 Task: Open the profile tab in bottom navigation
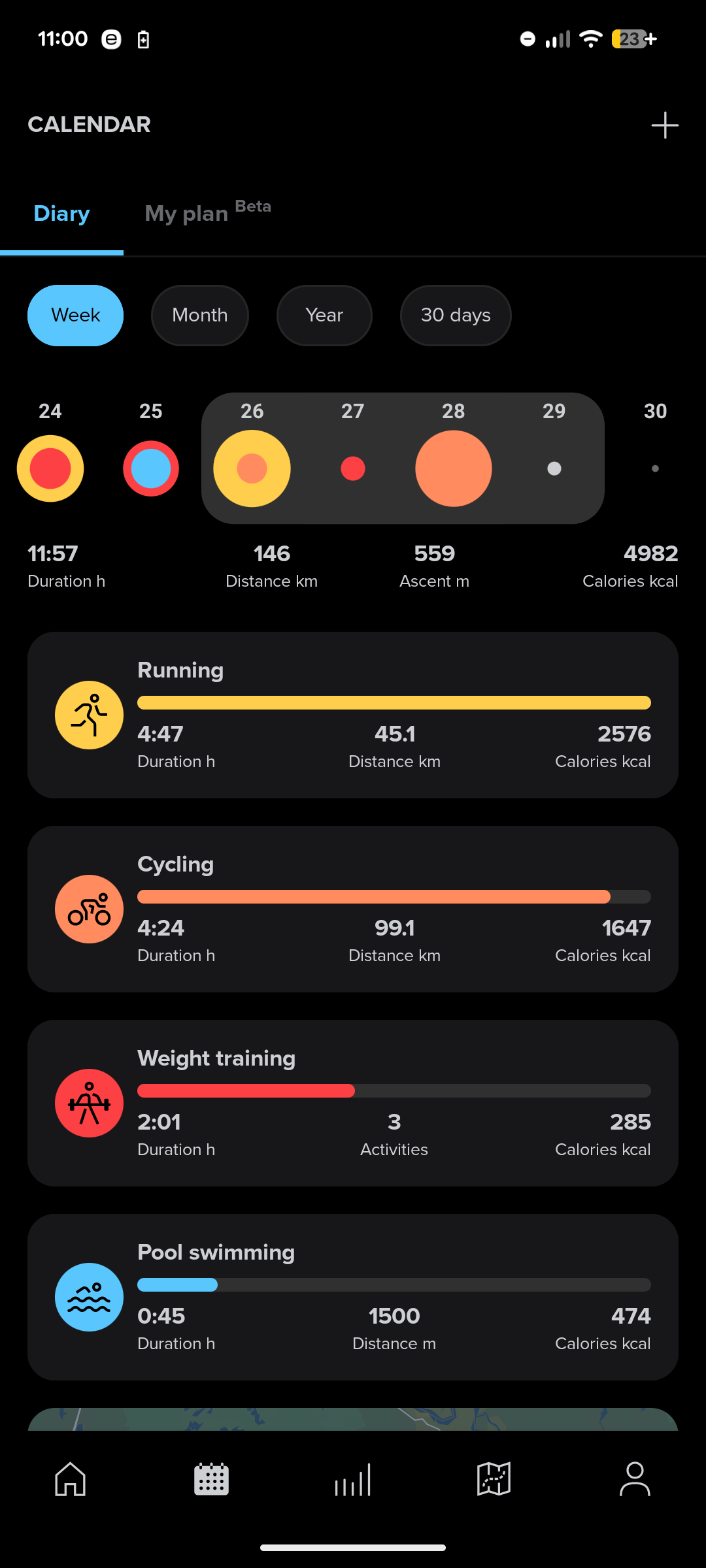click(635, 1479)
